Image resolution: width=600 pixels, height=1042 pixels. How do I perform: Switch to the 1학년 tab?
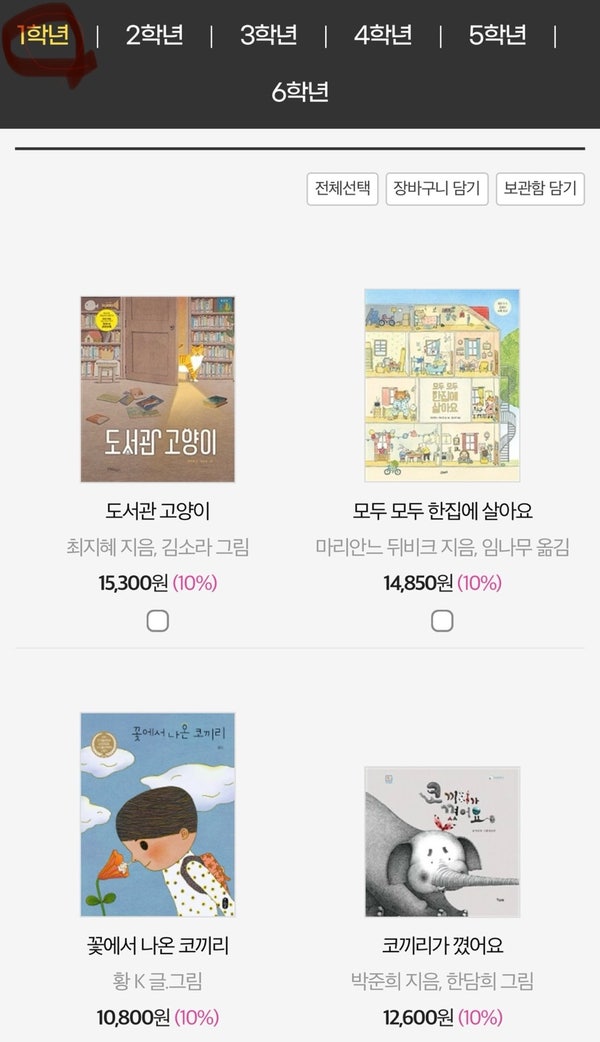point(44,35)
